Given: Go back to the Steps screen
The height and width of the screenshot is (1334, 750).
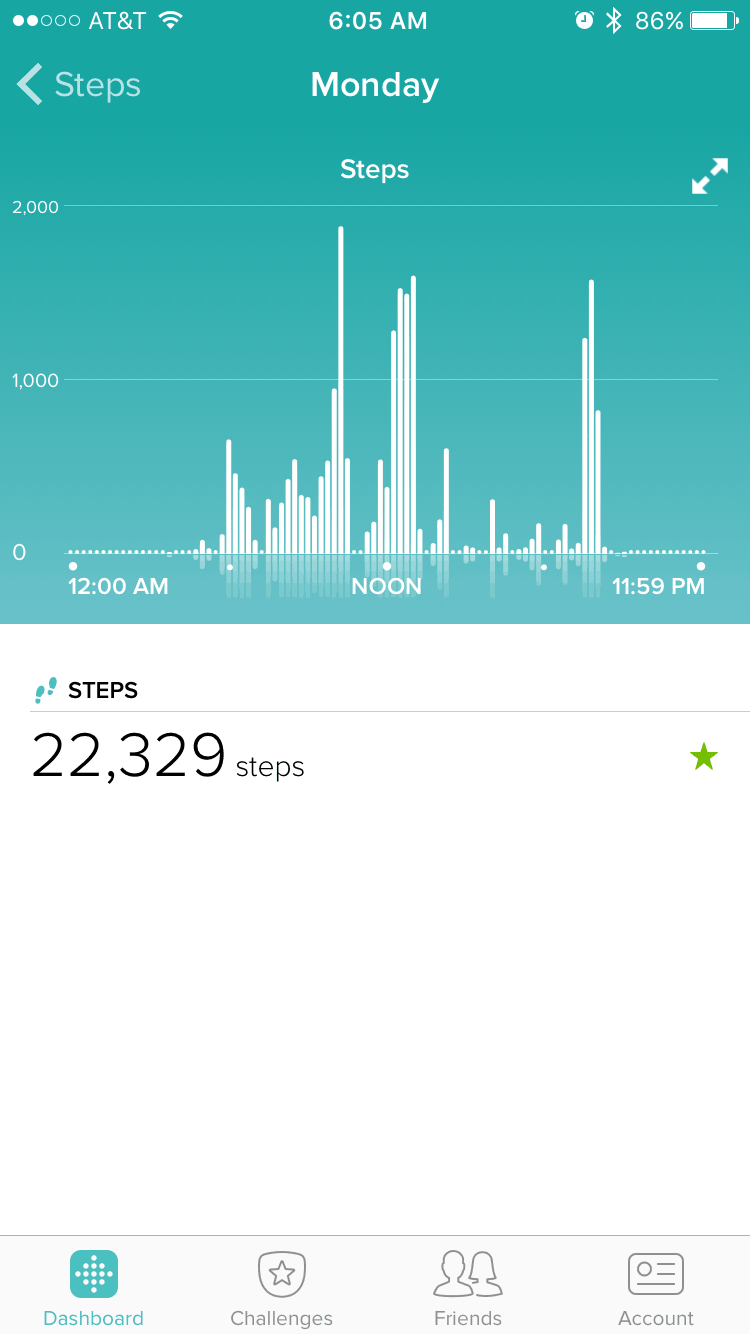Looking at the screenshot, I should pos(79,85).
